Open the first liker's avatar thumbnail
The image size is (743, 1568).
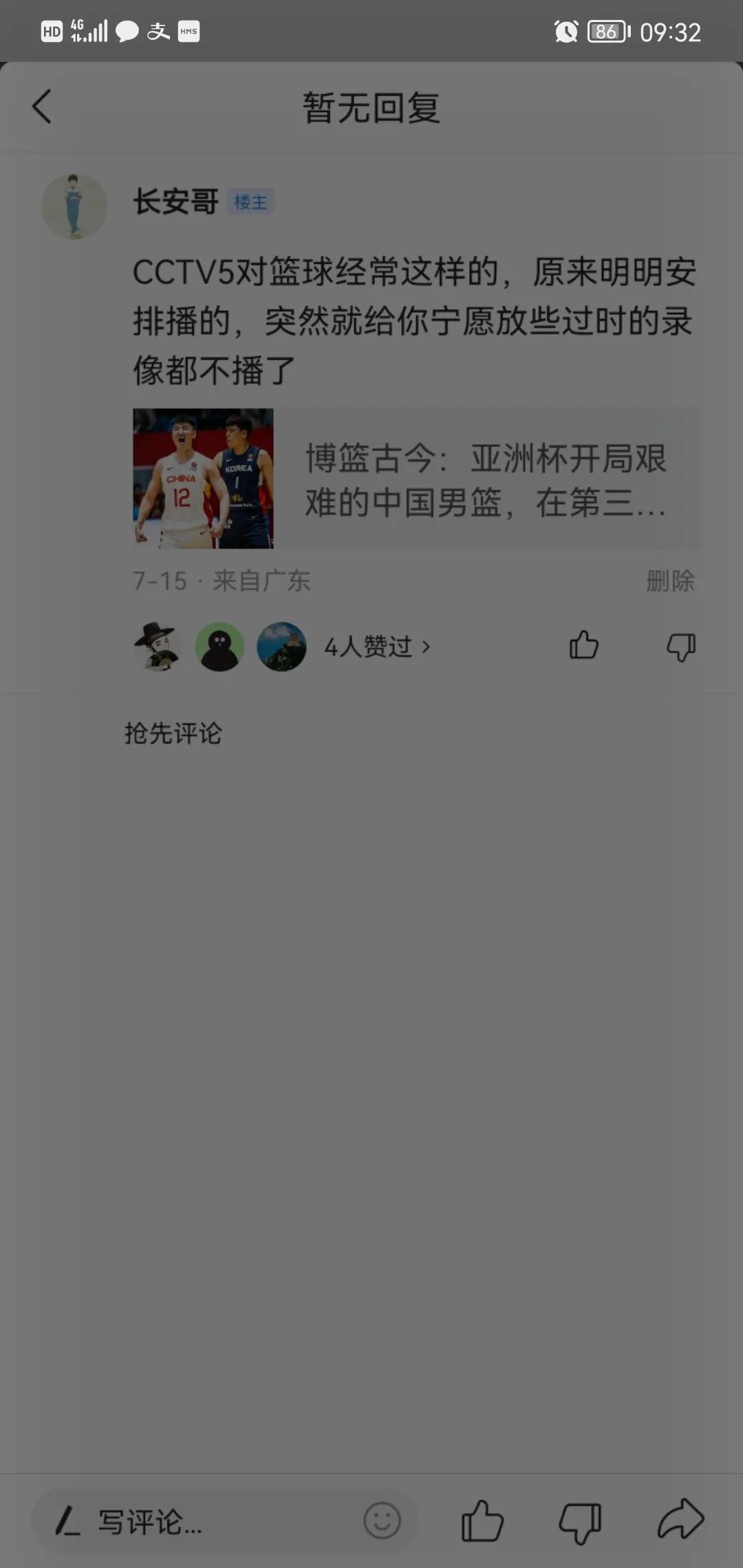tap(158, 646)
